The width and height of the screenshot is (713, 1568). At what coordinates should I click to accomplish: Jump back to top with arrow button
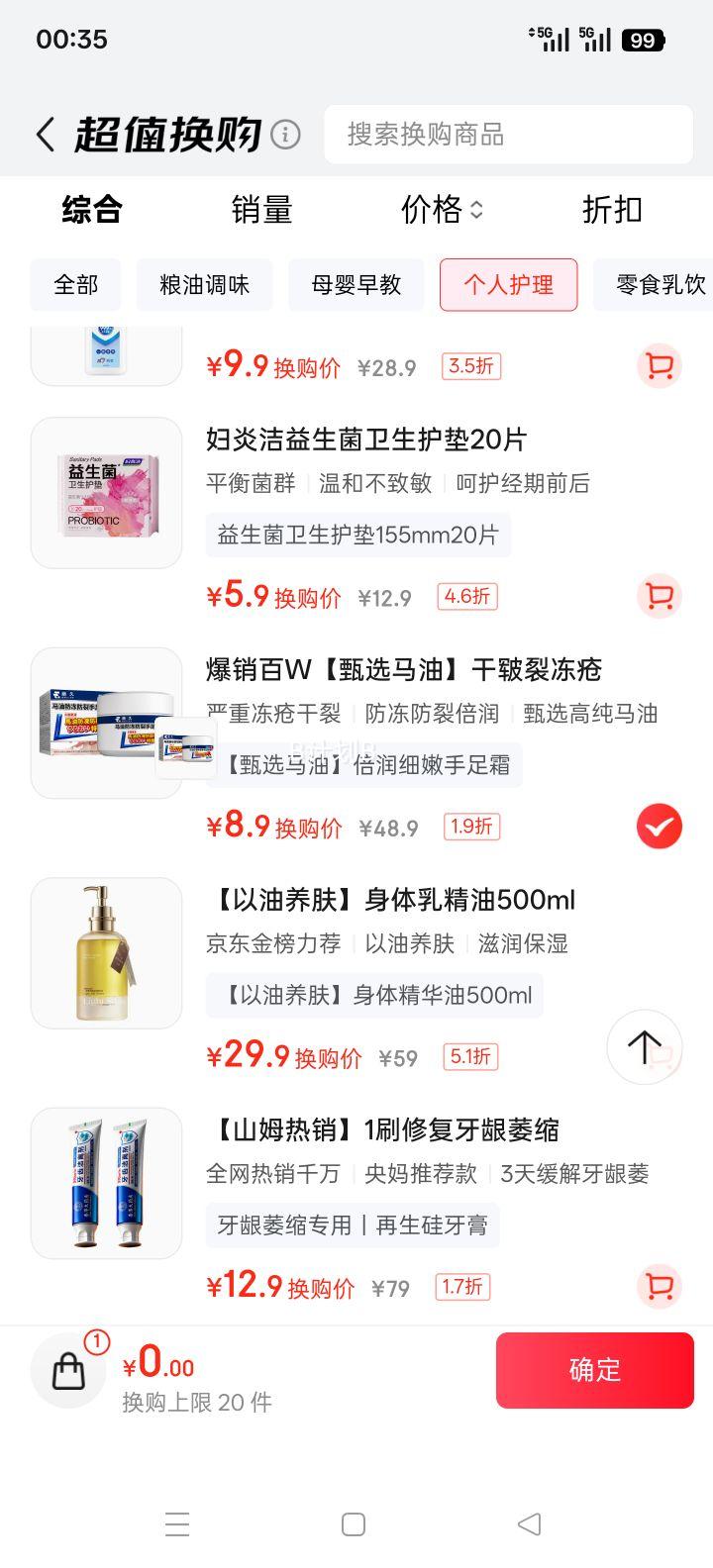point(644,1046)
